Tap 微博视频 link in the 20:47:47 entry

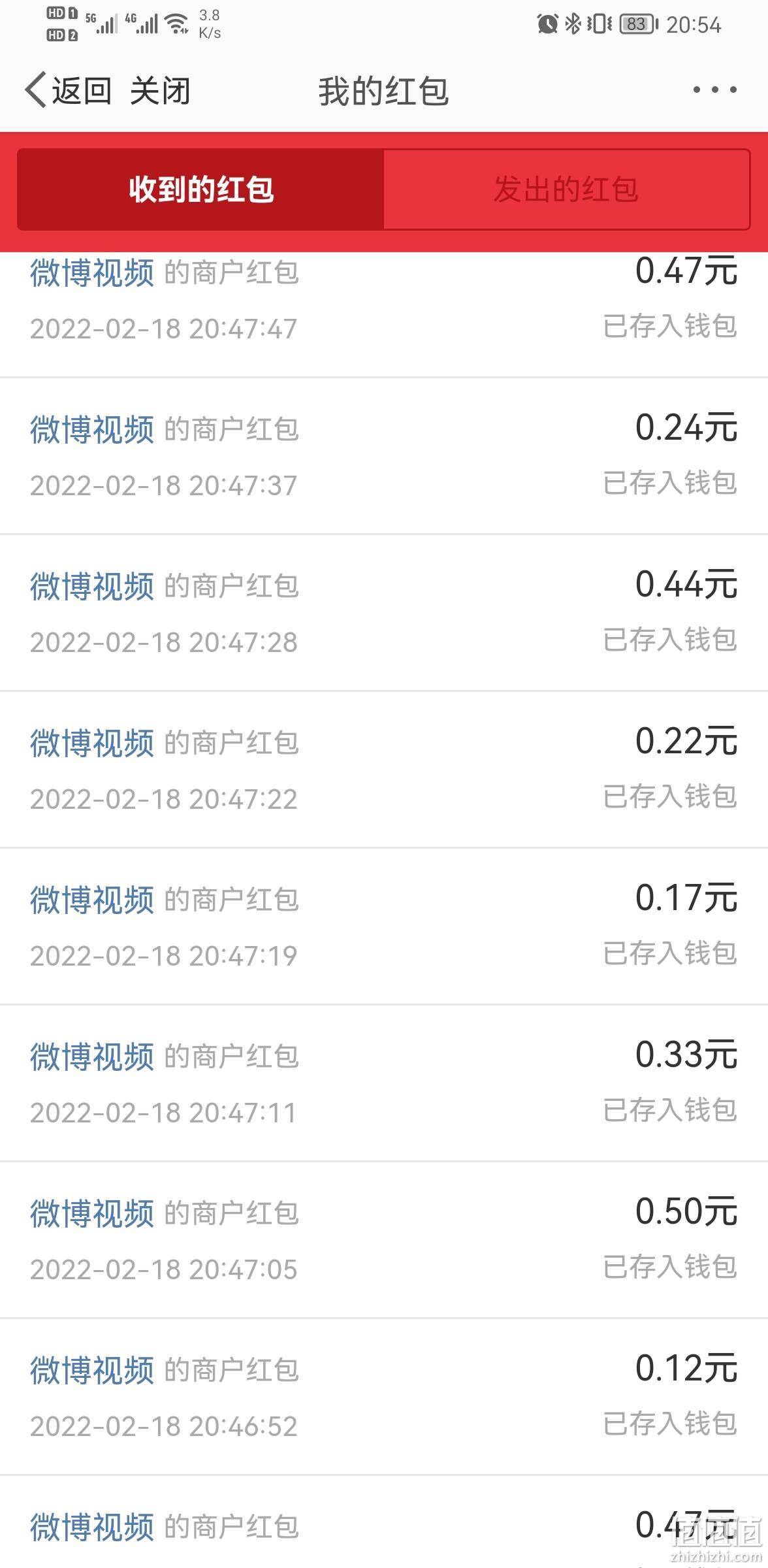point(92,272)
